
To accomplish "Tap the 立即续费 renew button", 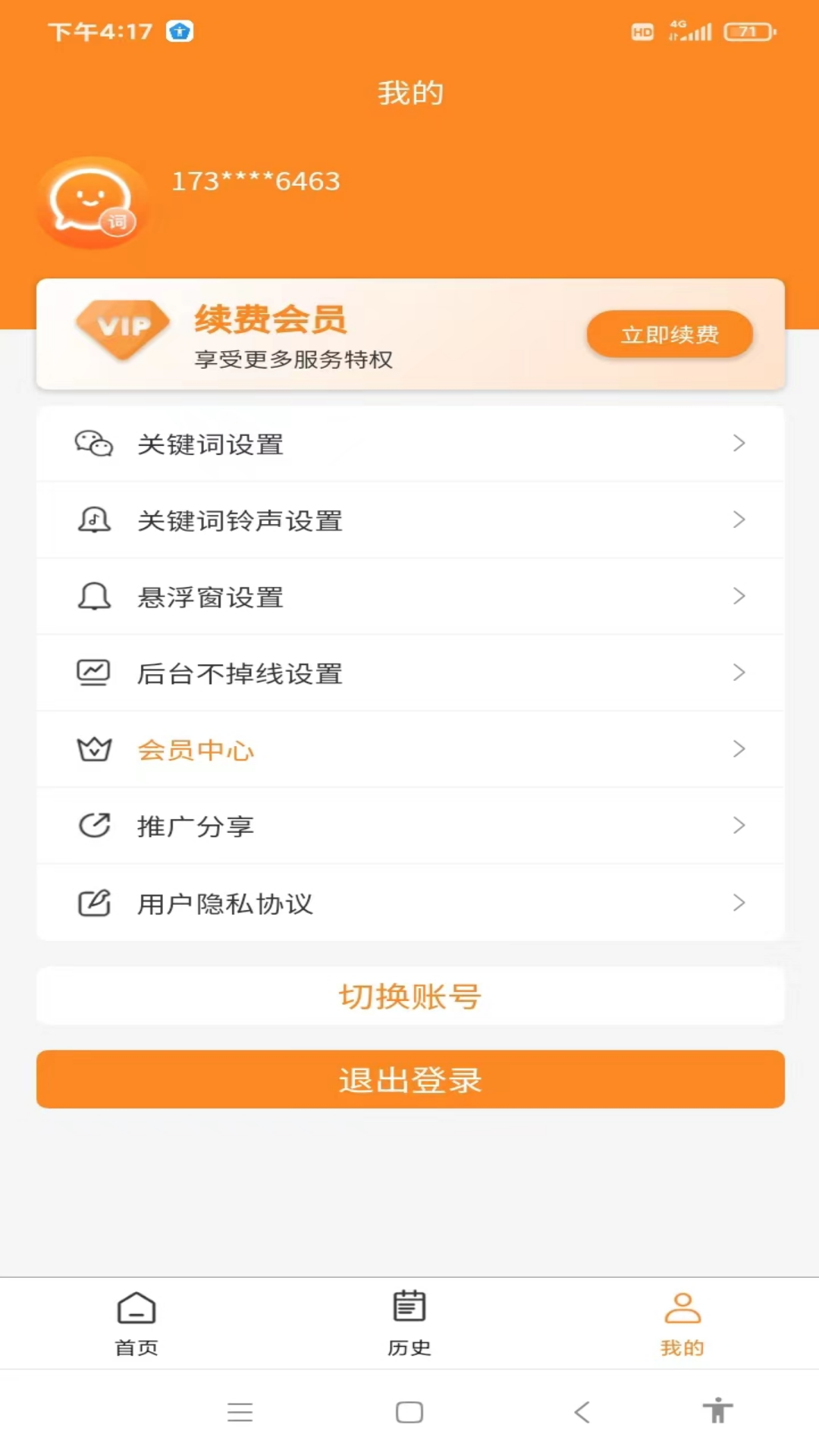I will pos(670,334).
